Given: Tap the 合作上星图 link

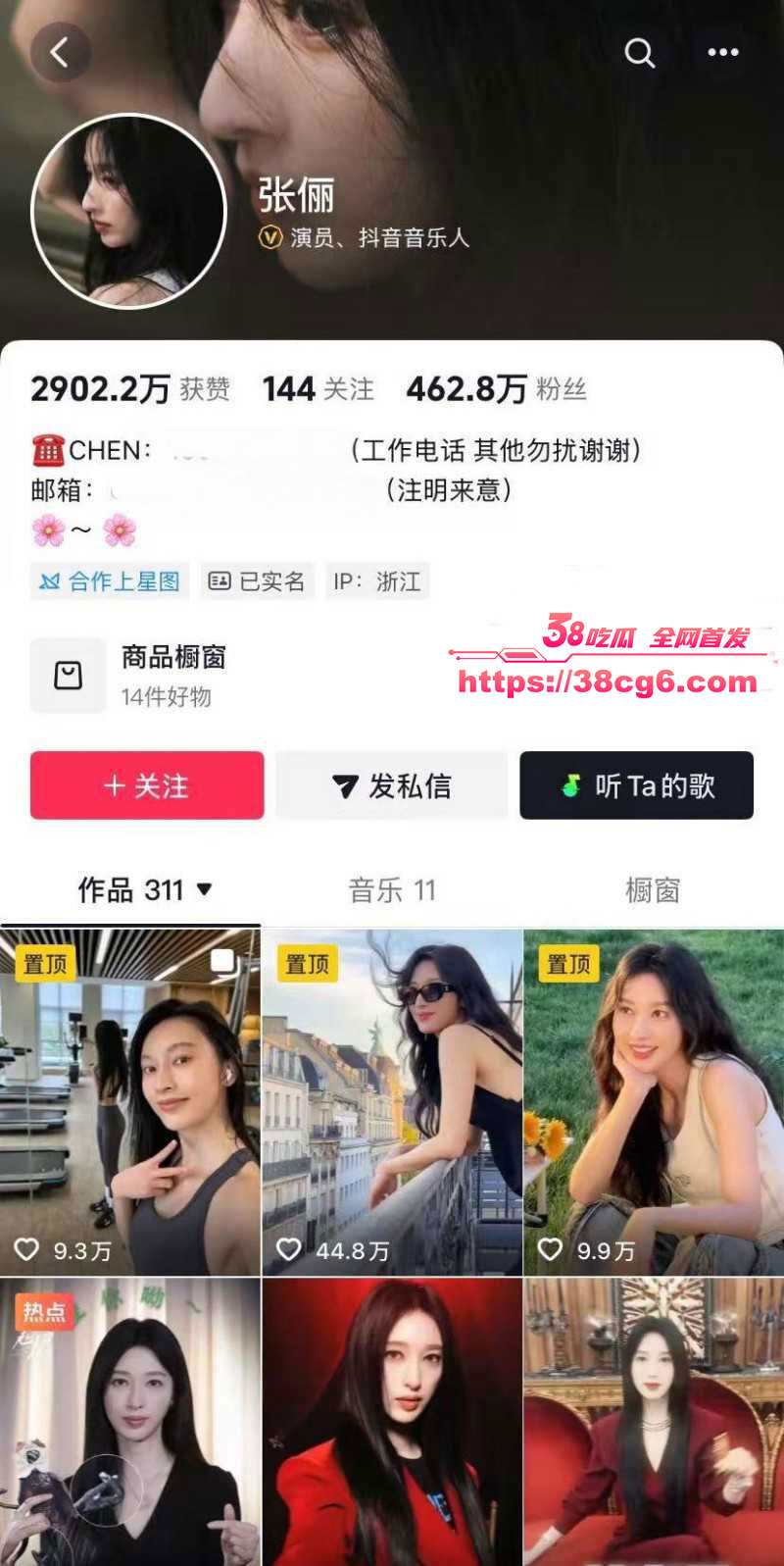Looking at the screenshot, I should [109, 581].
